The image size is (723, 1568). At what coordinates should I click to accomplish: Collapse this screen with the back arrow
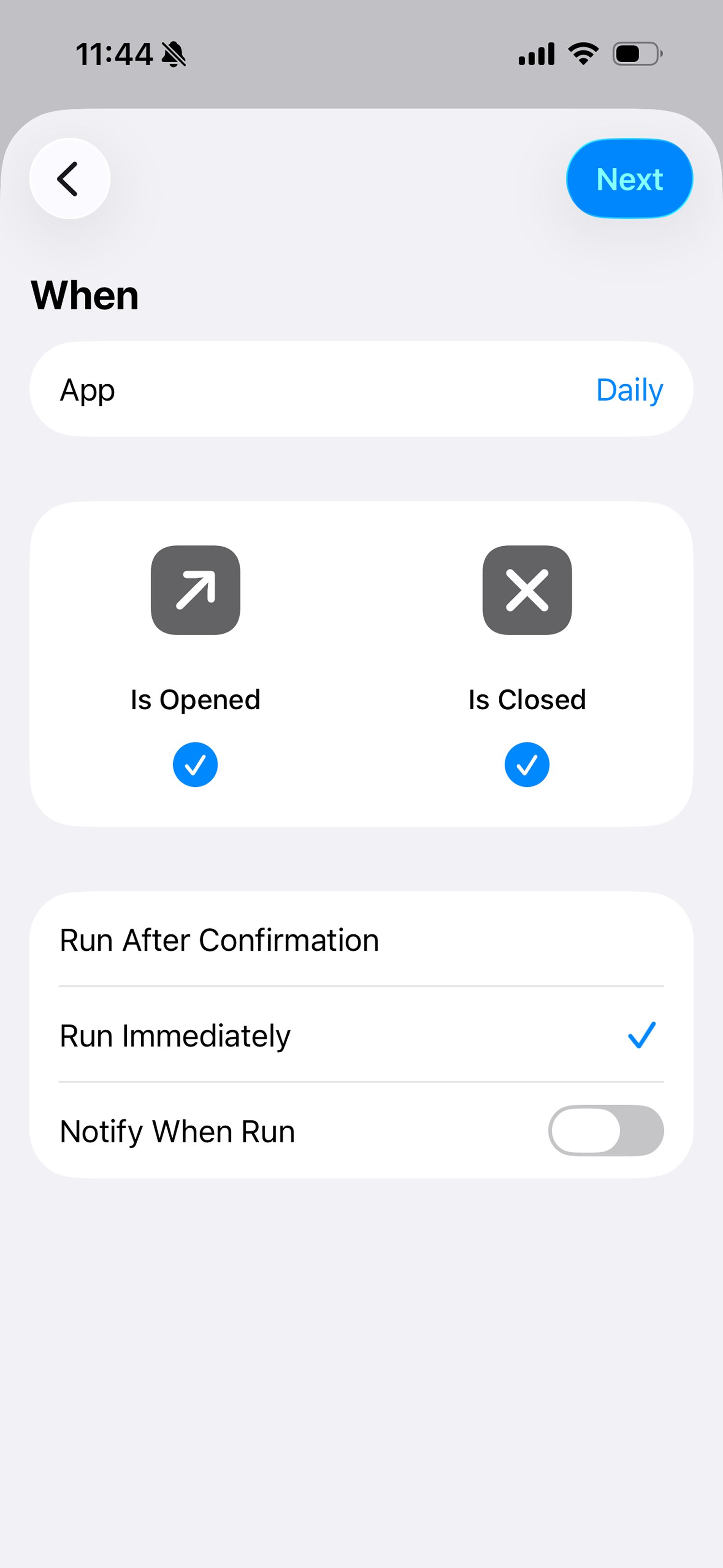[x=69, y=178]
